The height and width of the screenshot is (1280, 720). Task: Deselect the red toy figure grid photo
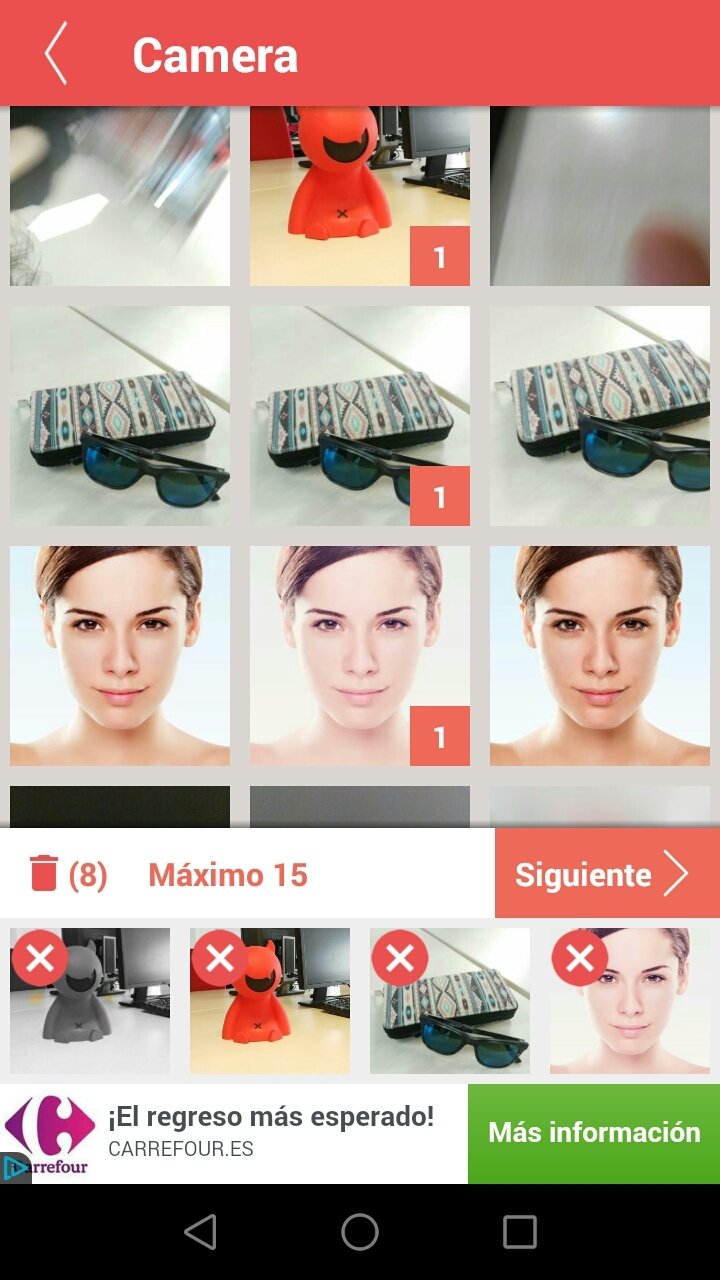click(x=360, y=196)
